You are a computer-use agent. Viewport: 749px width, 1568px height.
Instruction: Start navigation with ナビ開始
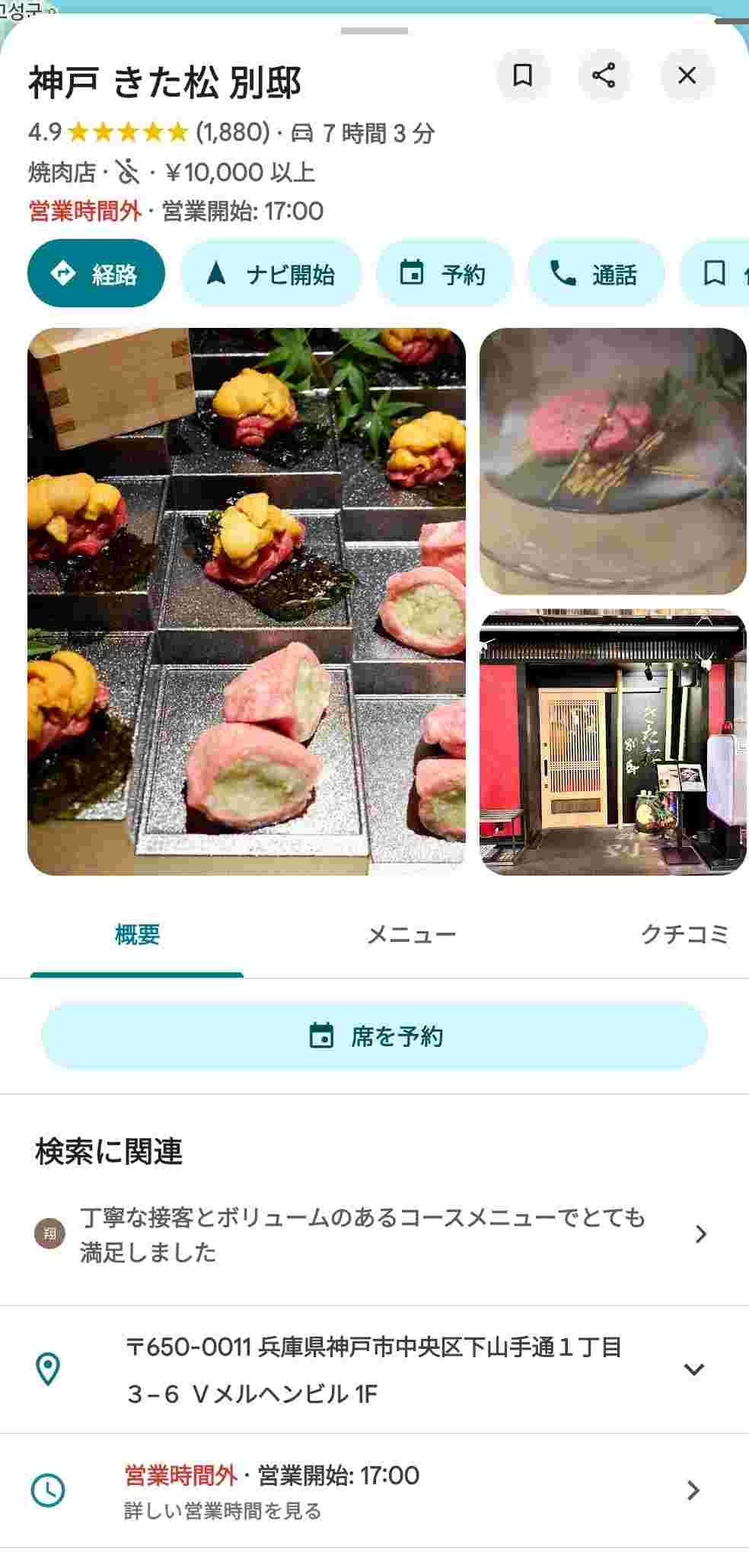click(x=270, y=273)
